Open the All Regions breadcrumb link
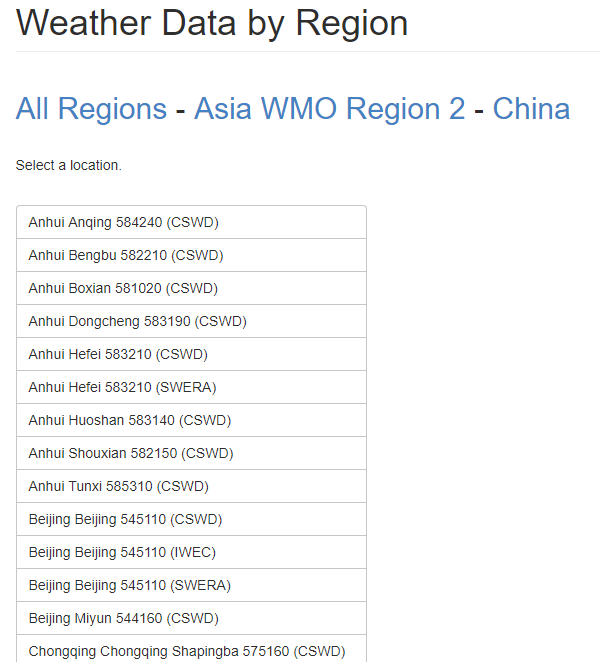Screen dimensions: 600x662 point(91,109)
